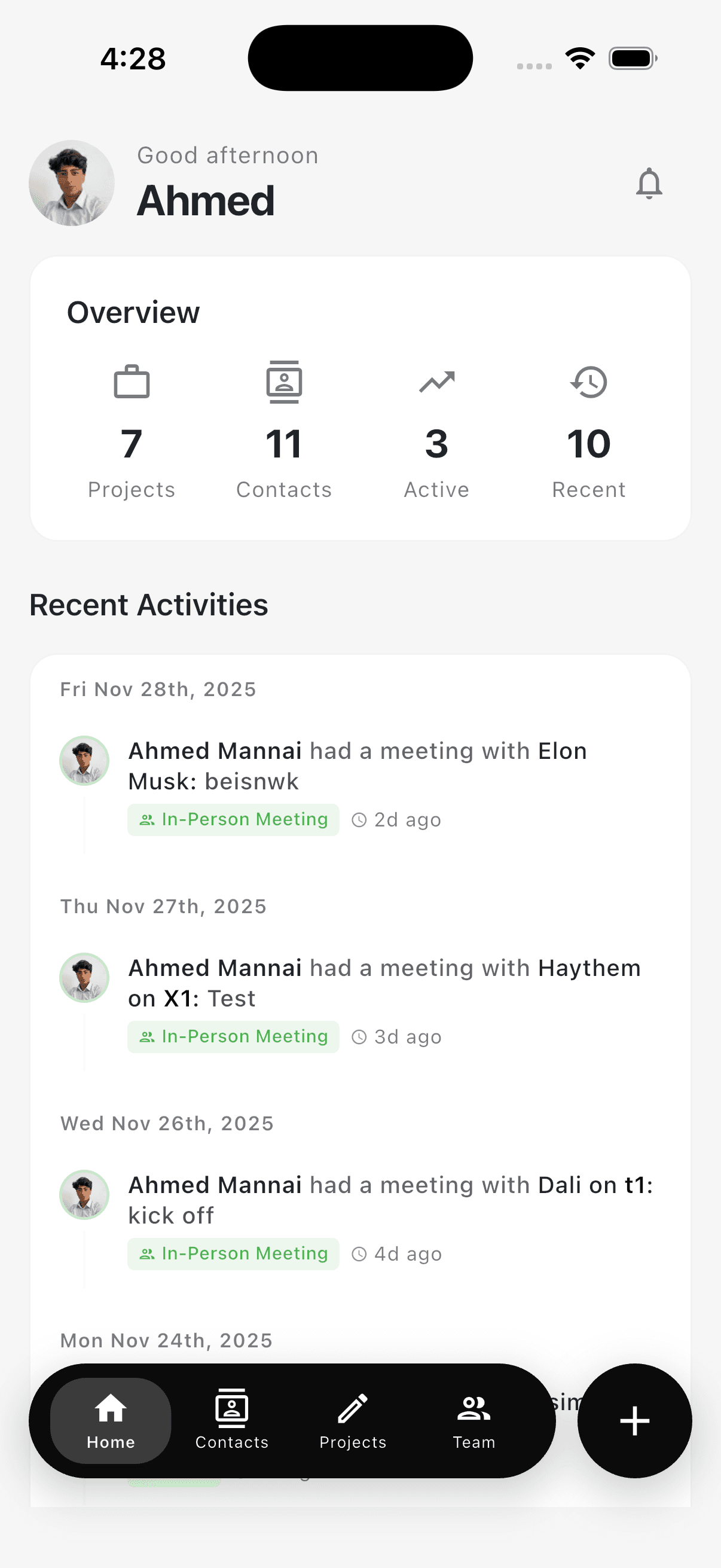Screen dimensions: 721x1568
Task: Tap the In-Person Meeting badge on the kick off entry
Action: point(233,1253)
